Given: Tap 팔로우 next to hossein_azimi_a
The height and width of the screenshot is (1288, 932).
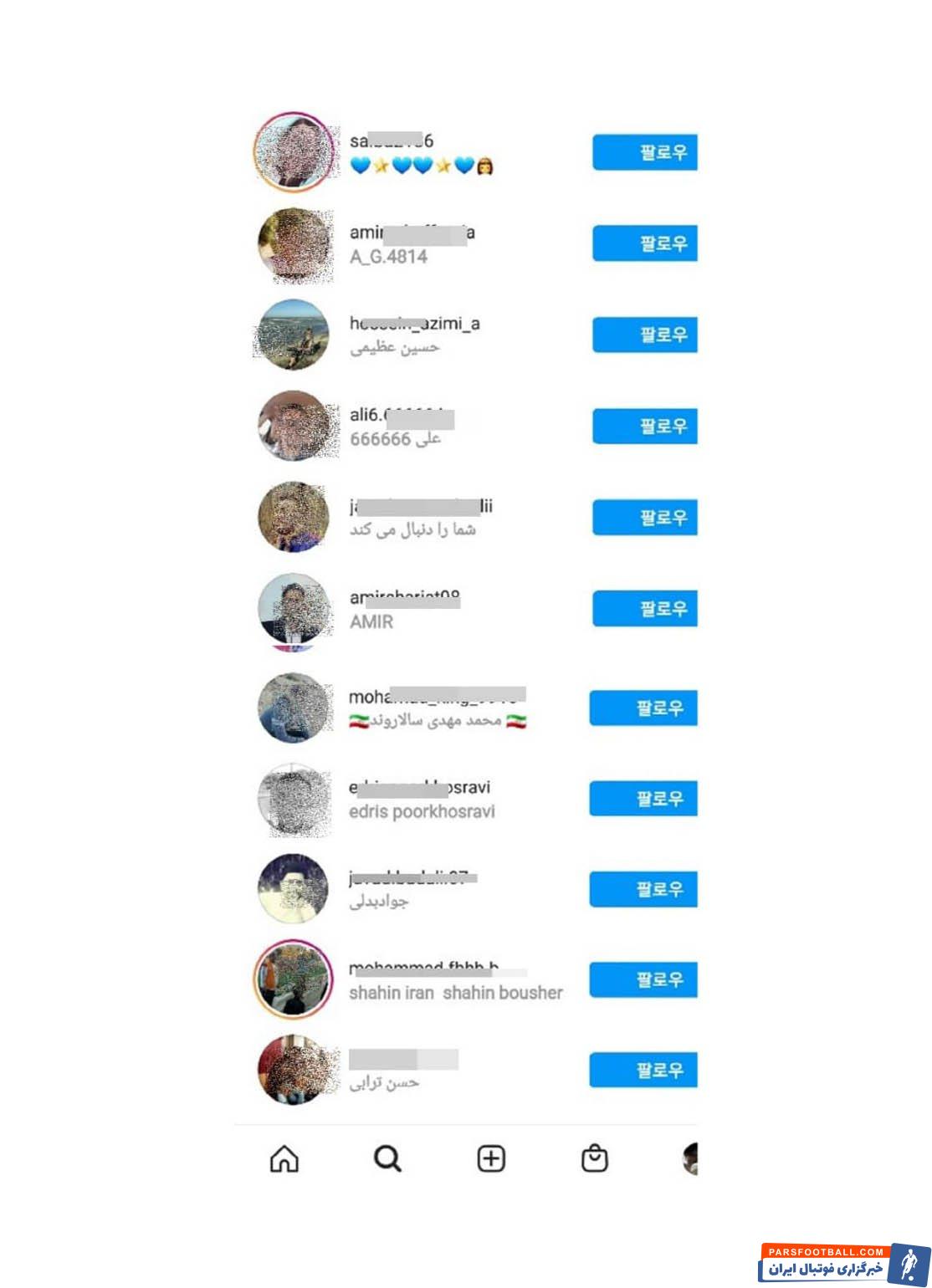Looking at the screenshot, I should tap(645, 335).
